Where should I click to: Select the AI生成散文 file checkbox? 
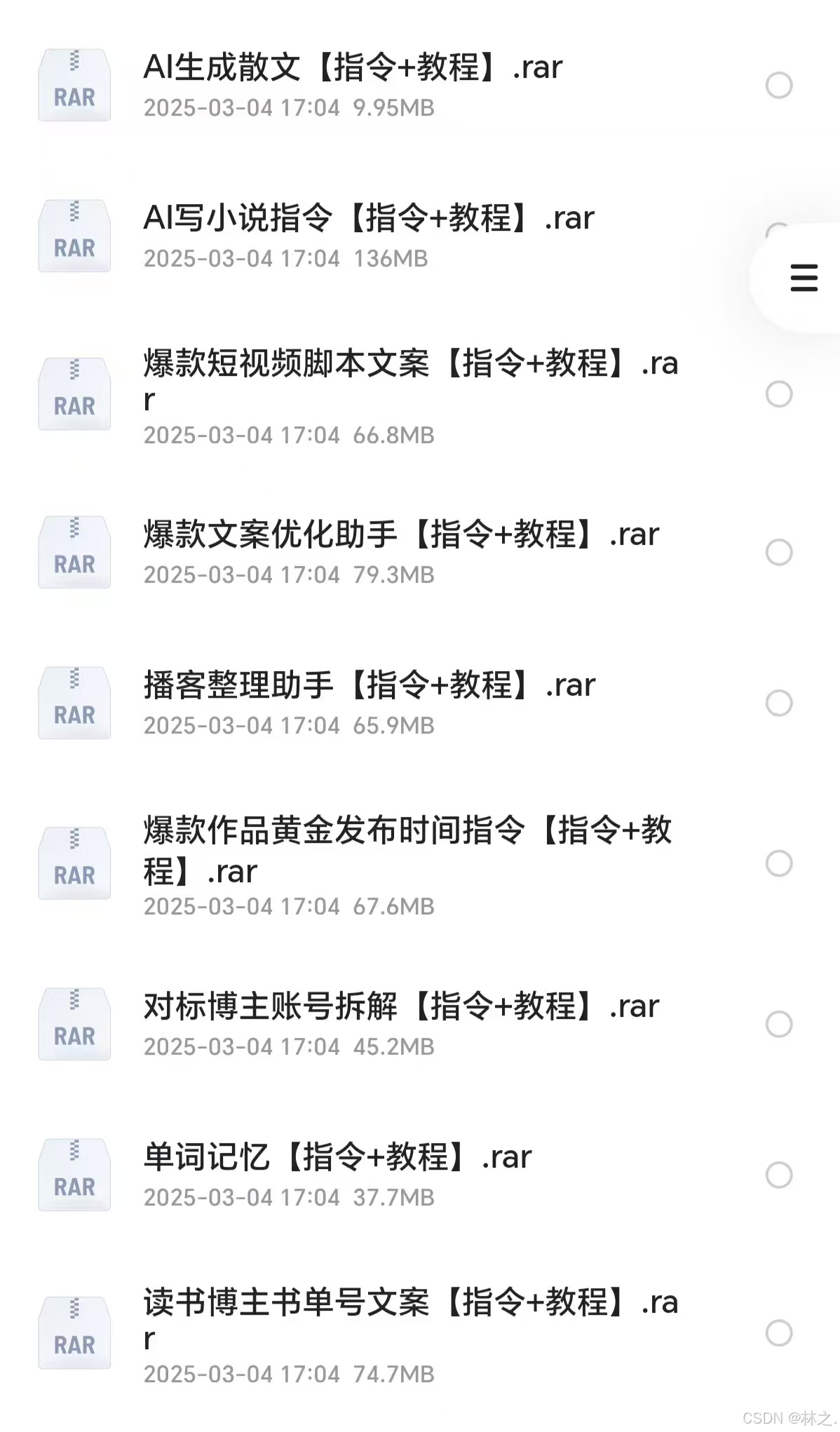[778, 86]
